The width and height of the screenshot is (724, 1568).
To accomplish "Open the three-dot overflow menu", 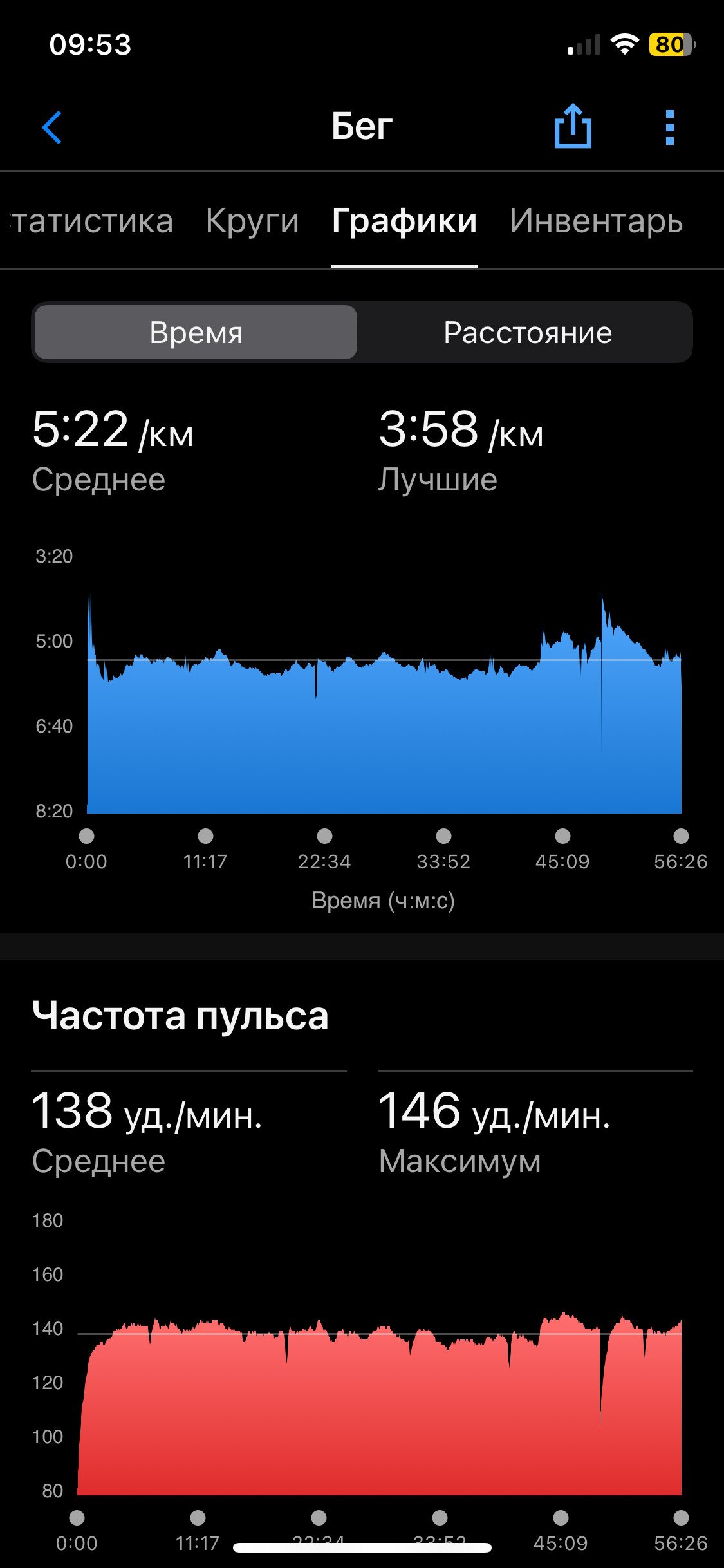I will 669,127.
